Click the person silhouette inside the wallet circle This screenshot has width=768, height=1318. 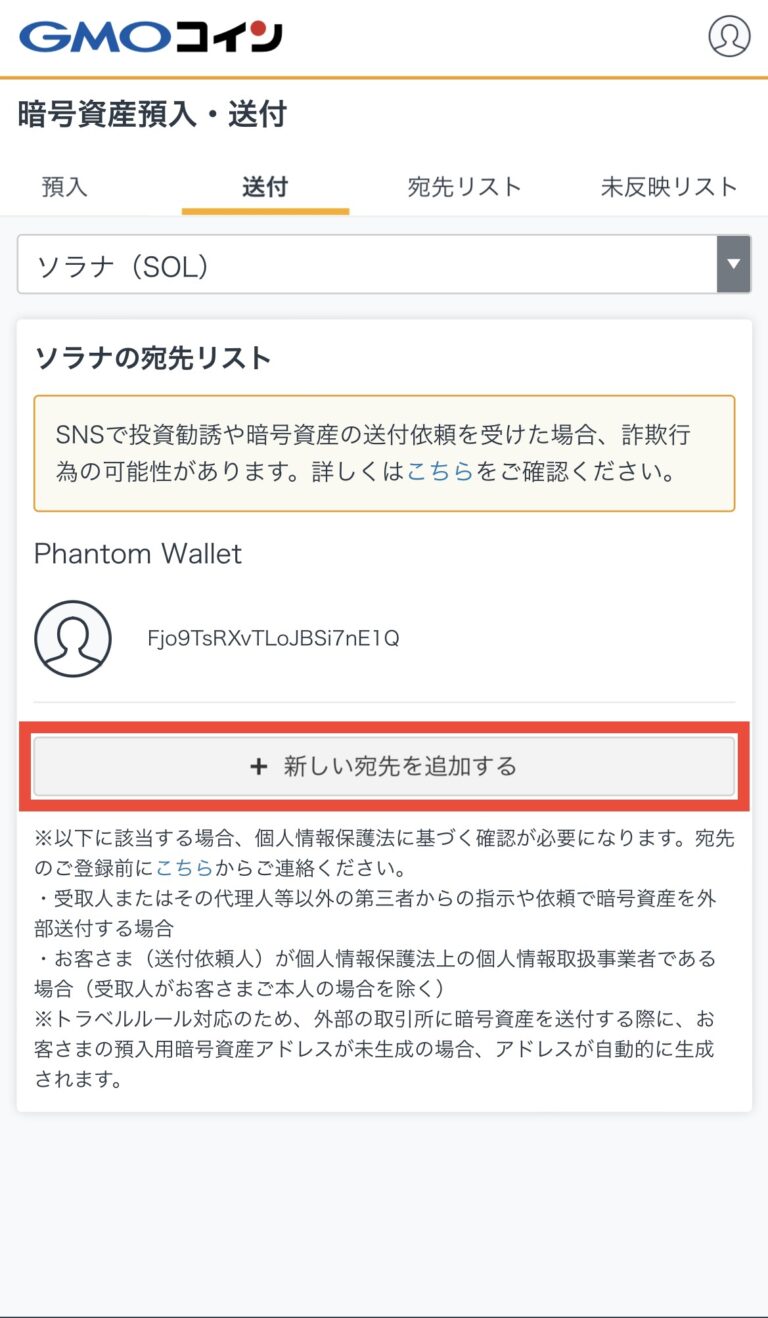(72, 640)
